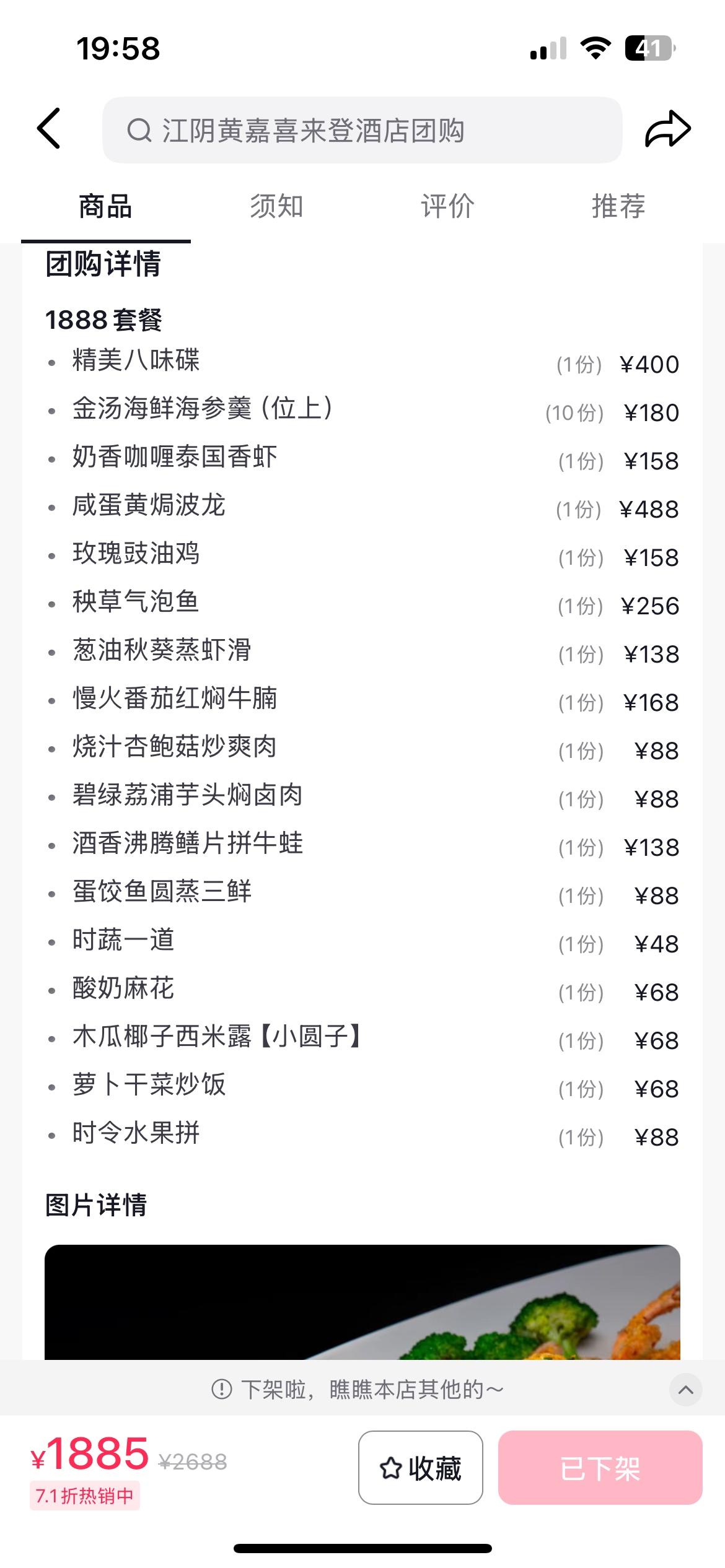
Task: Open the 推荐 tab
Action: tap(618, 206)
